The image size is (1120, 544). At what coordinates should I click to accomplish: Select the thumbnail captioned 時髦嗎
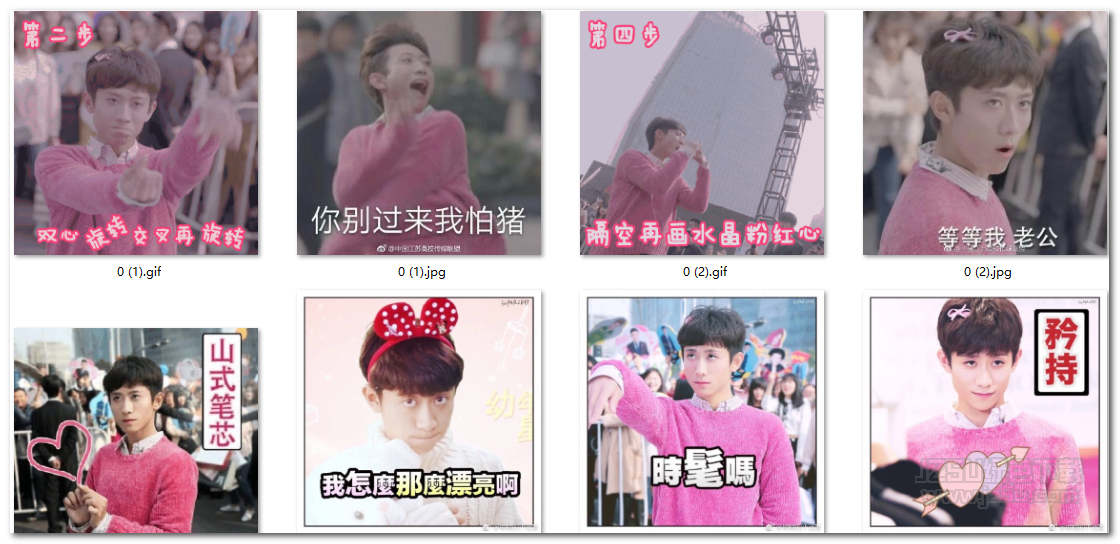tap(702, 411)
